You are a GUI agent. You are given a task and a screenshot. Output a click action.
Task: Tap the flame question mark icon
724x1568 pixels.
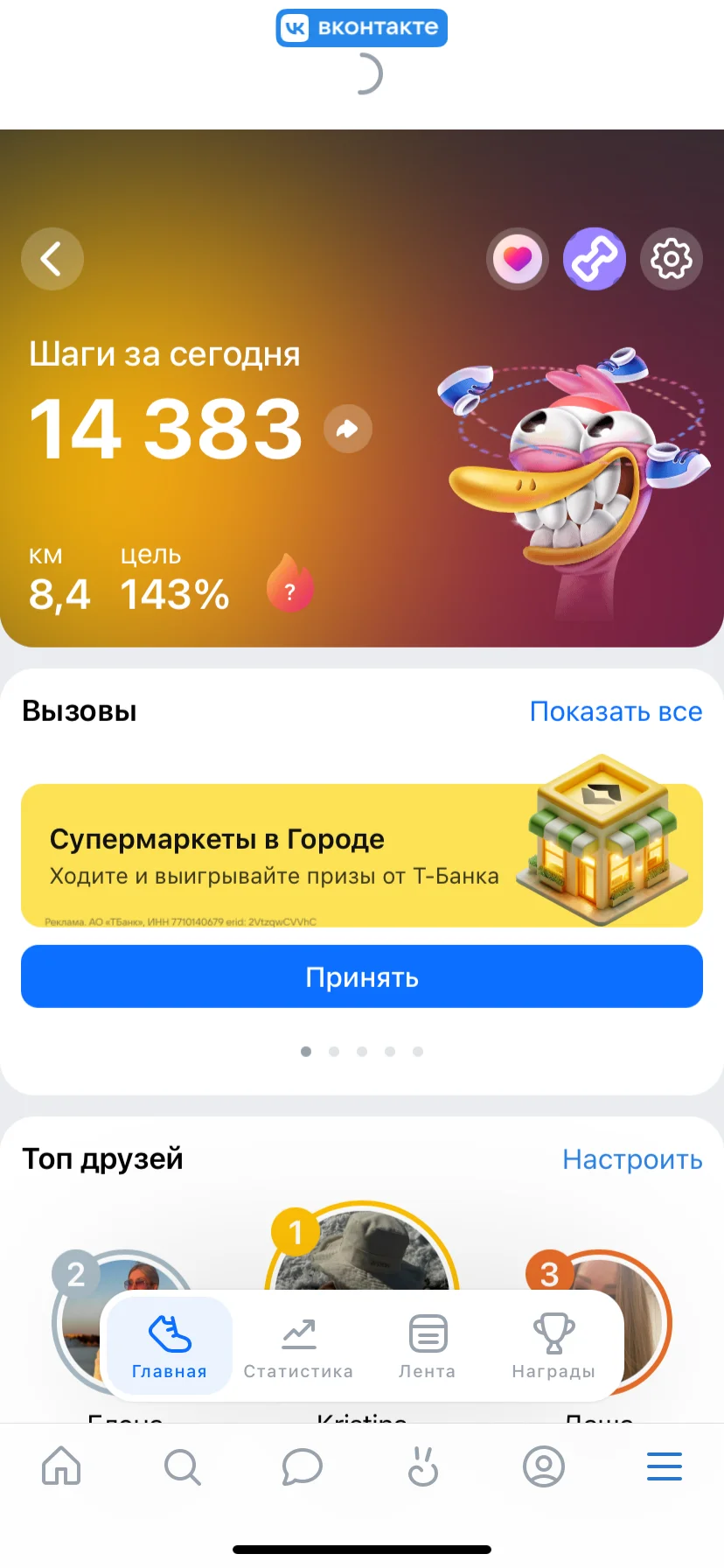pos(290,584)
